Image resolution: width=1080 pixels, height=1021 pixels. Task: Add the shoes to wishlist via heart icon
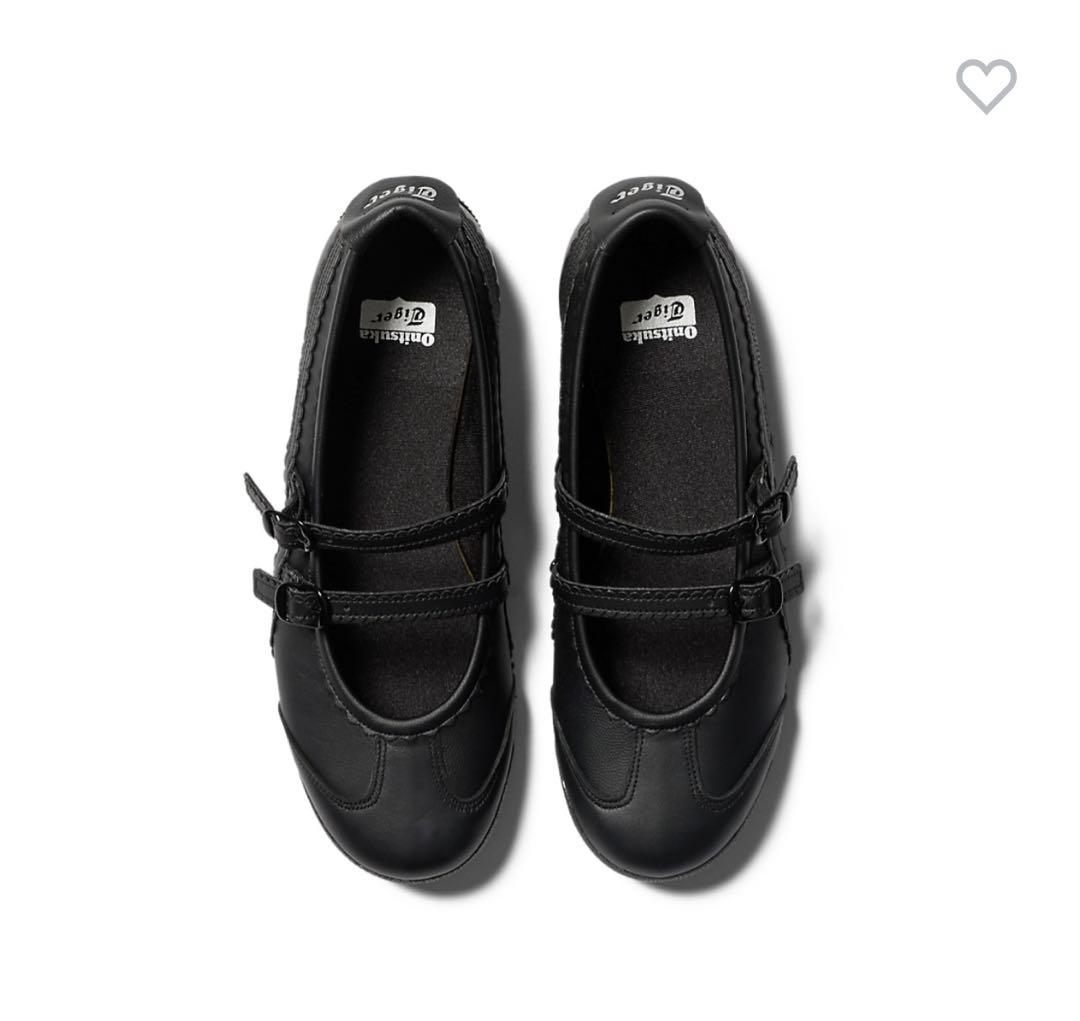[x=986, y=86]
